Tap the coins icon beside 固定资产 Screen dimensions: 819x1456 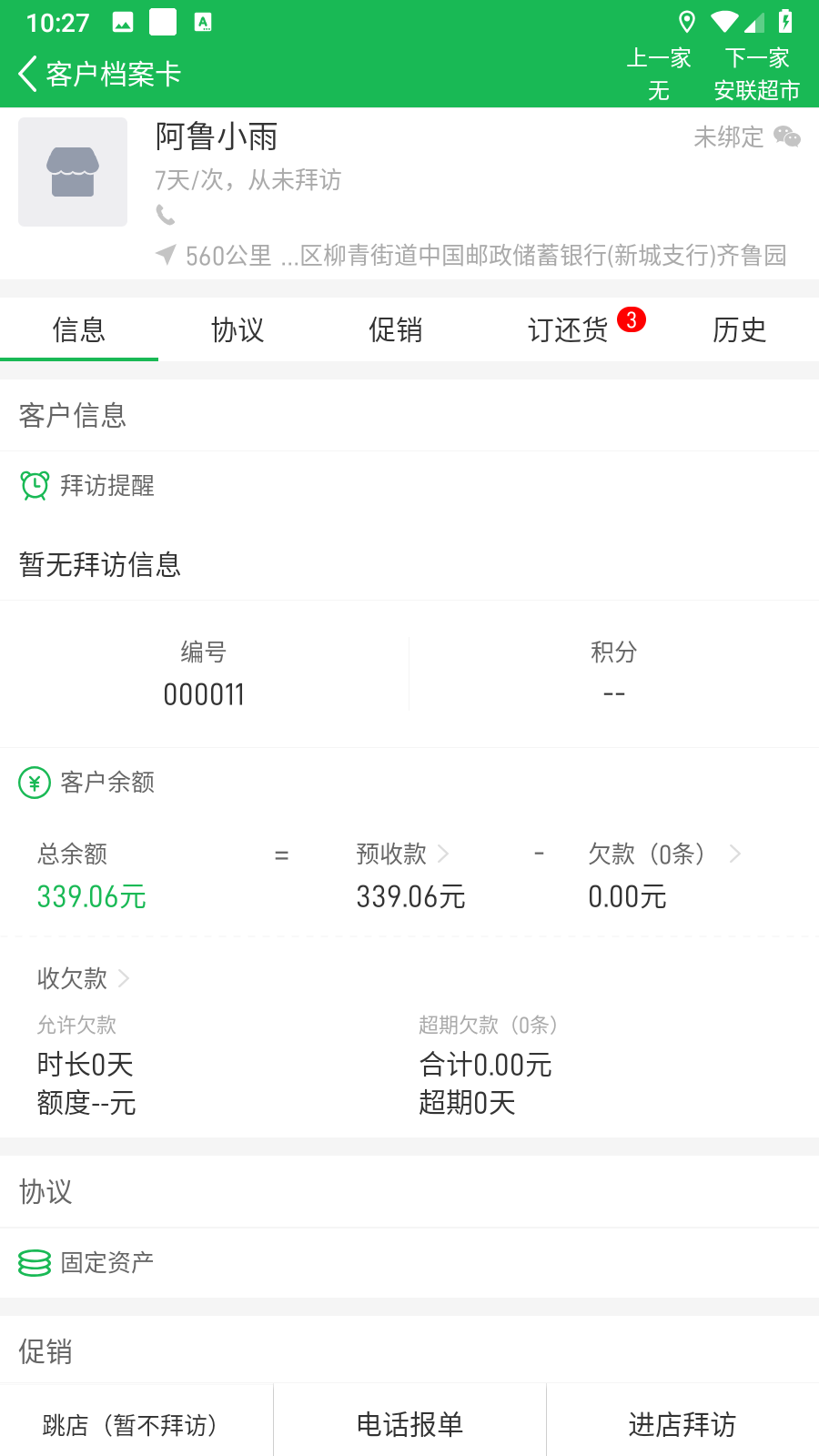pyautogui.click(x=33, y=1262)
